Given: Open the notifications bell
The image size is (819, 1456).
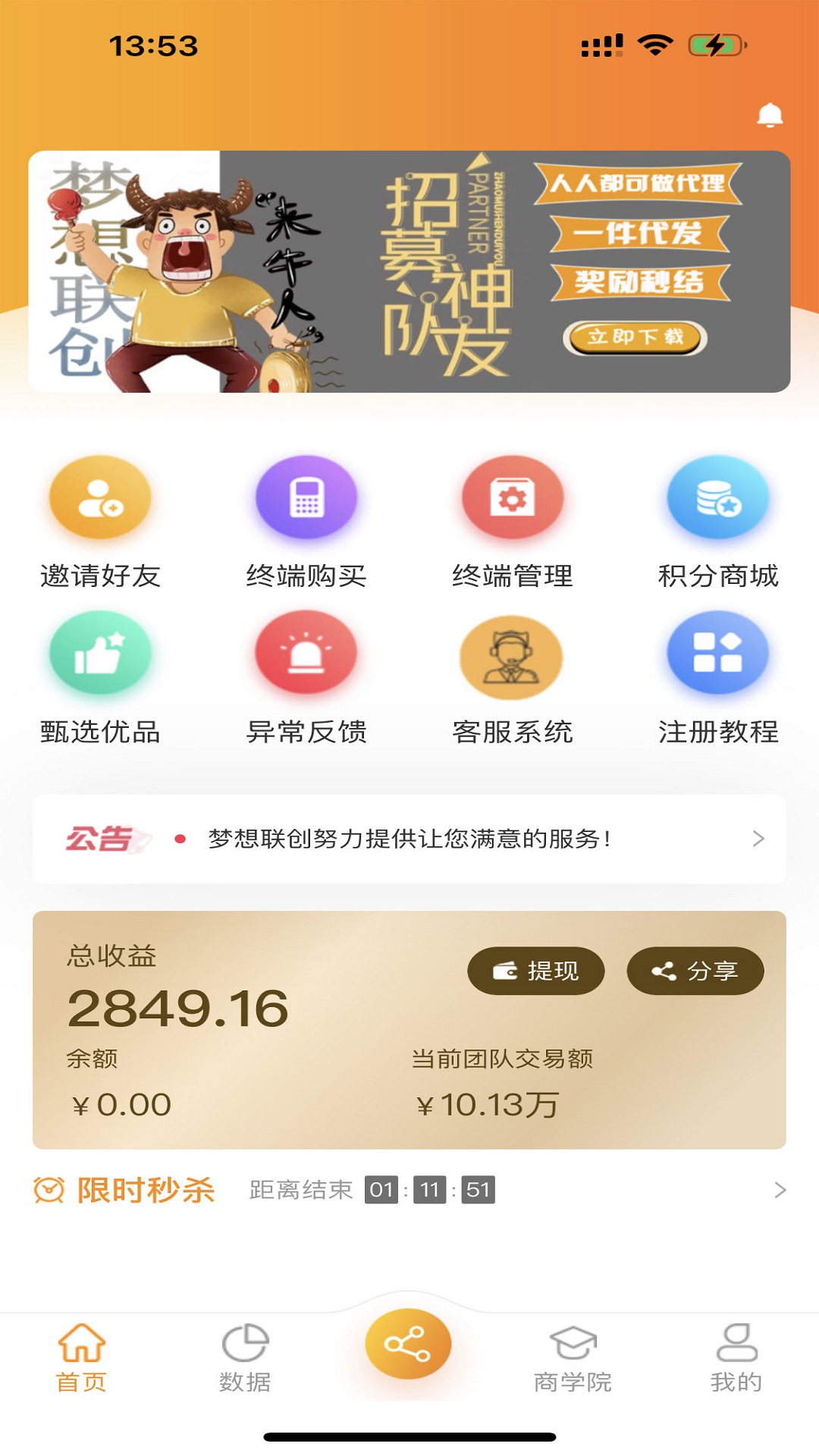Looking at the screenshot, I should click(770, 115).
